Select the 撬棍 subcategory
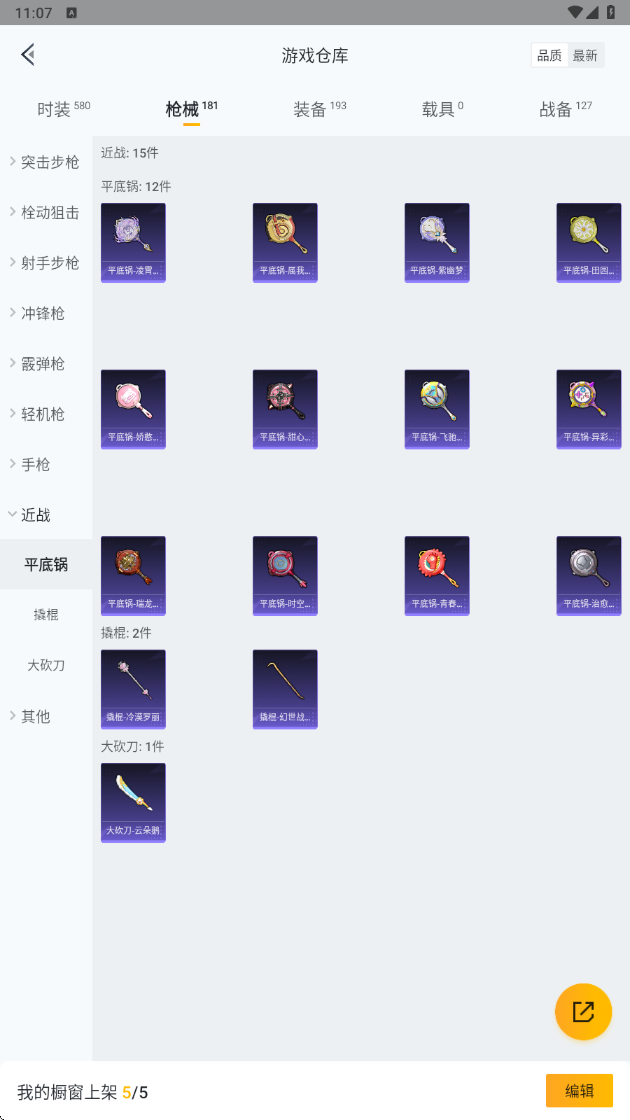630x1120 pixels. (46, 614)
